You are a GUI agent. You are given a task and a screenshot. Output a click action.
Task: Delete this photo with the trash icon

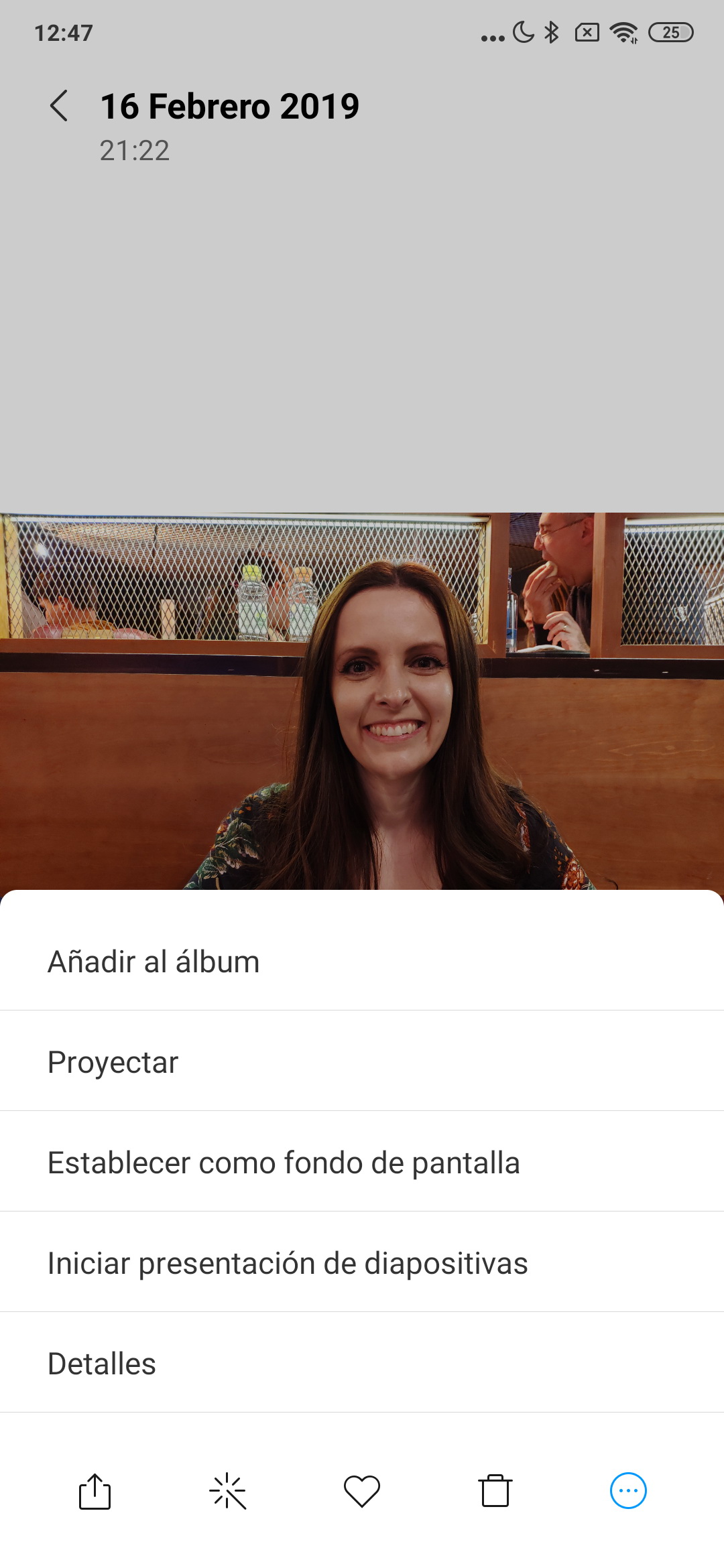point(495,1491)
